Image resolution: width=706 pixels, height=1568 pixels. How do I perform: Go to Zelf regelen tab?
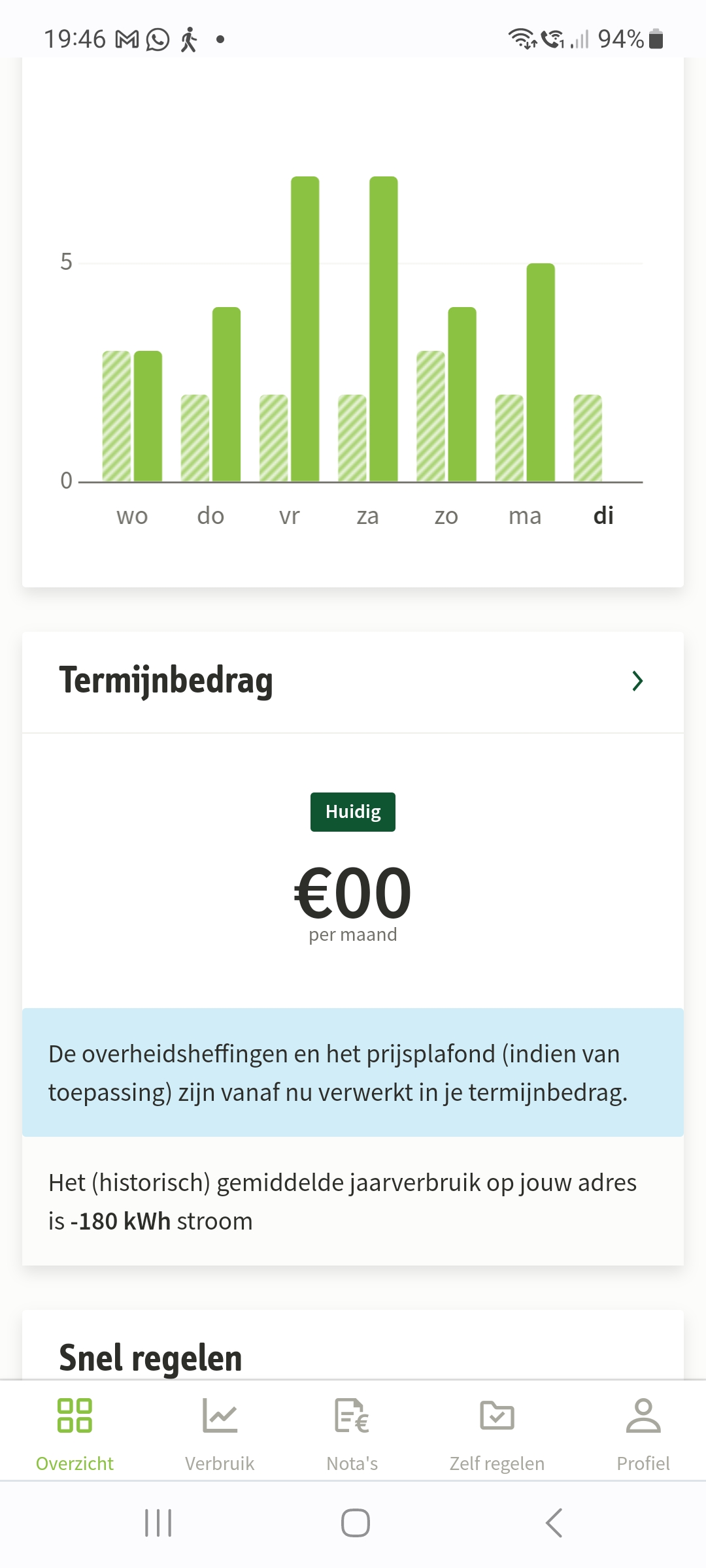497,1435
